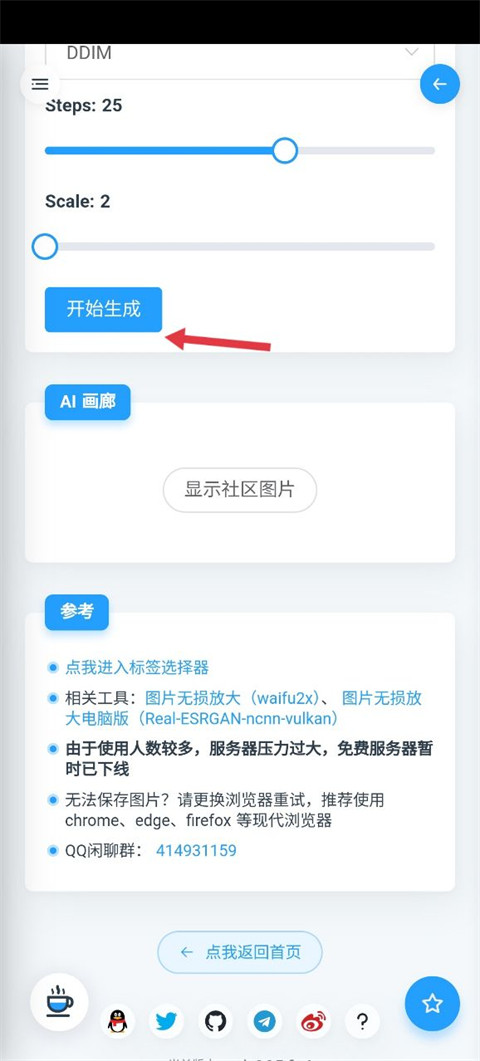The height and width of the screenshot is (1061, 480).
Task: Open the Weibo icon
Action: [x=313, y=1021]
